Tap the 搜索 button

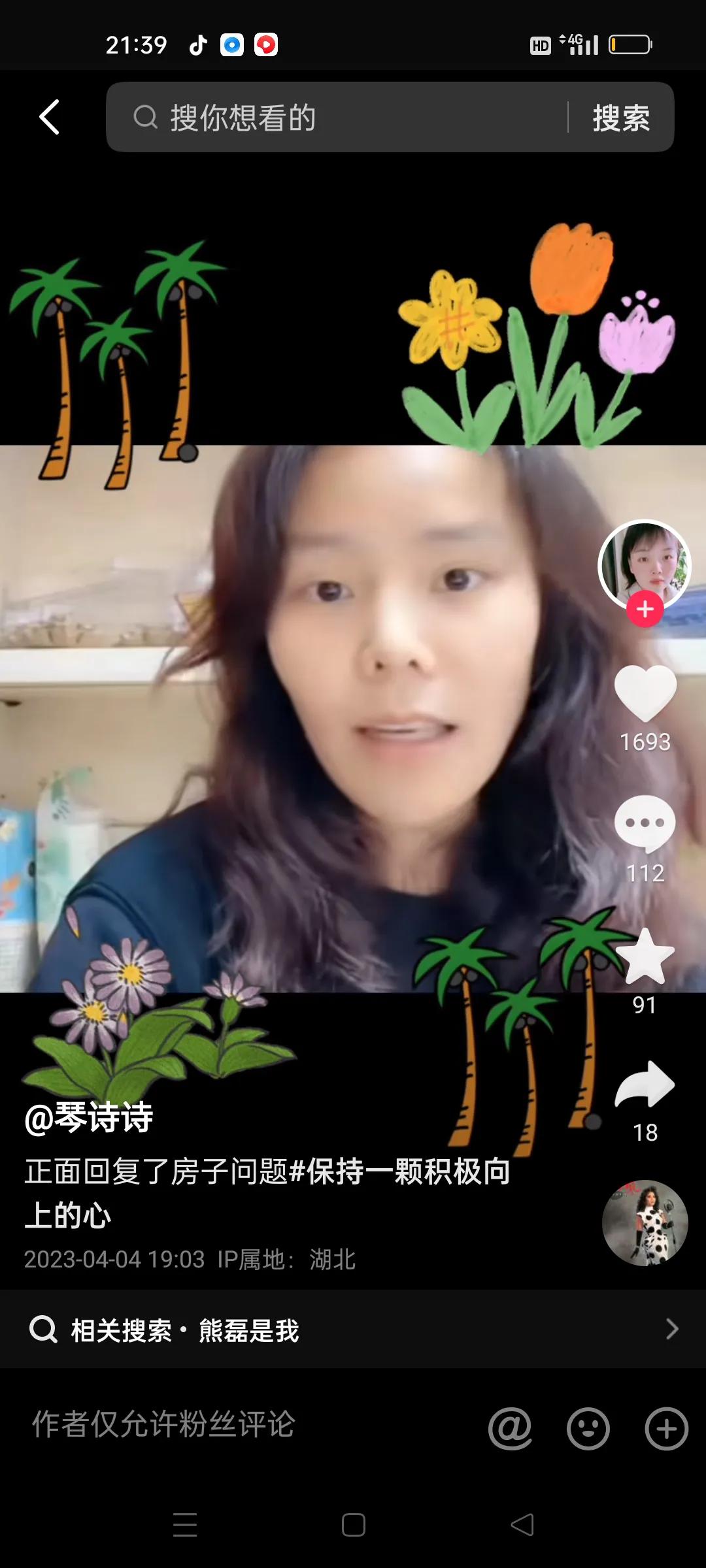click(x=621, y=118)
